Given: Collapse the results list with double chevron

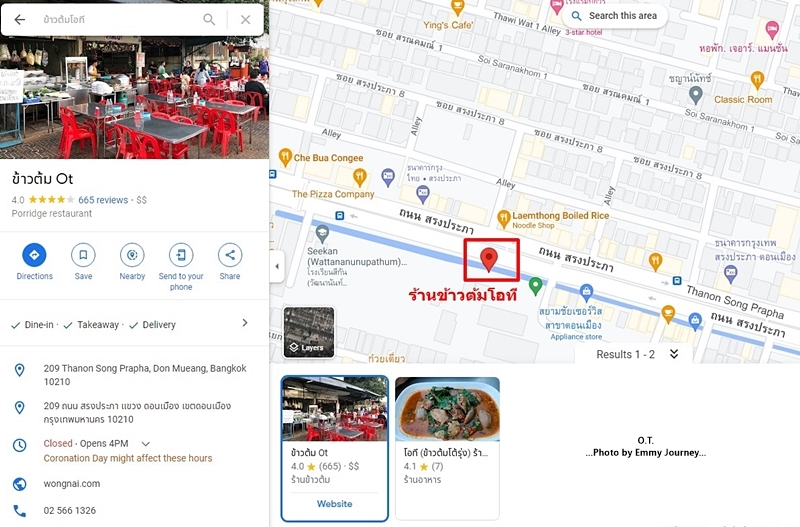Looking at the screenshot, I should (674, 354).
